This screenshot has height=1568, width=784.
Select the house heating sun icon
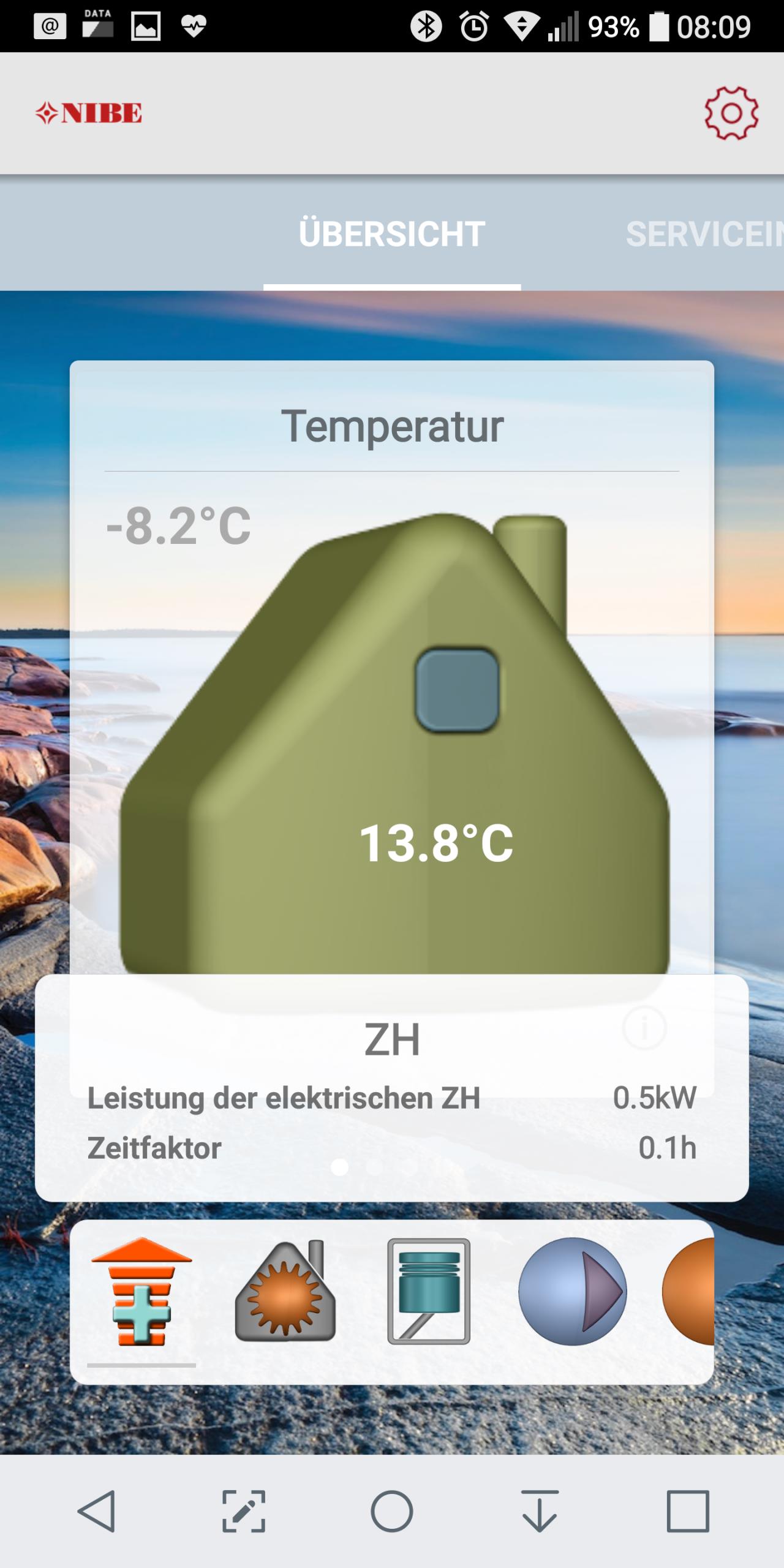tap(285, 1291)
